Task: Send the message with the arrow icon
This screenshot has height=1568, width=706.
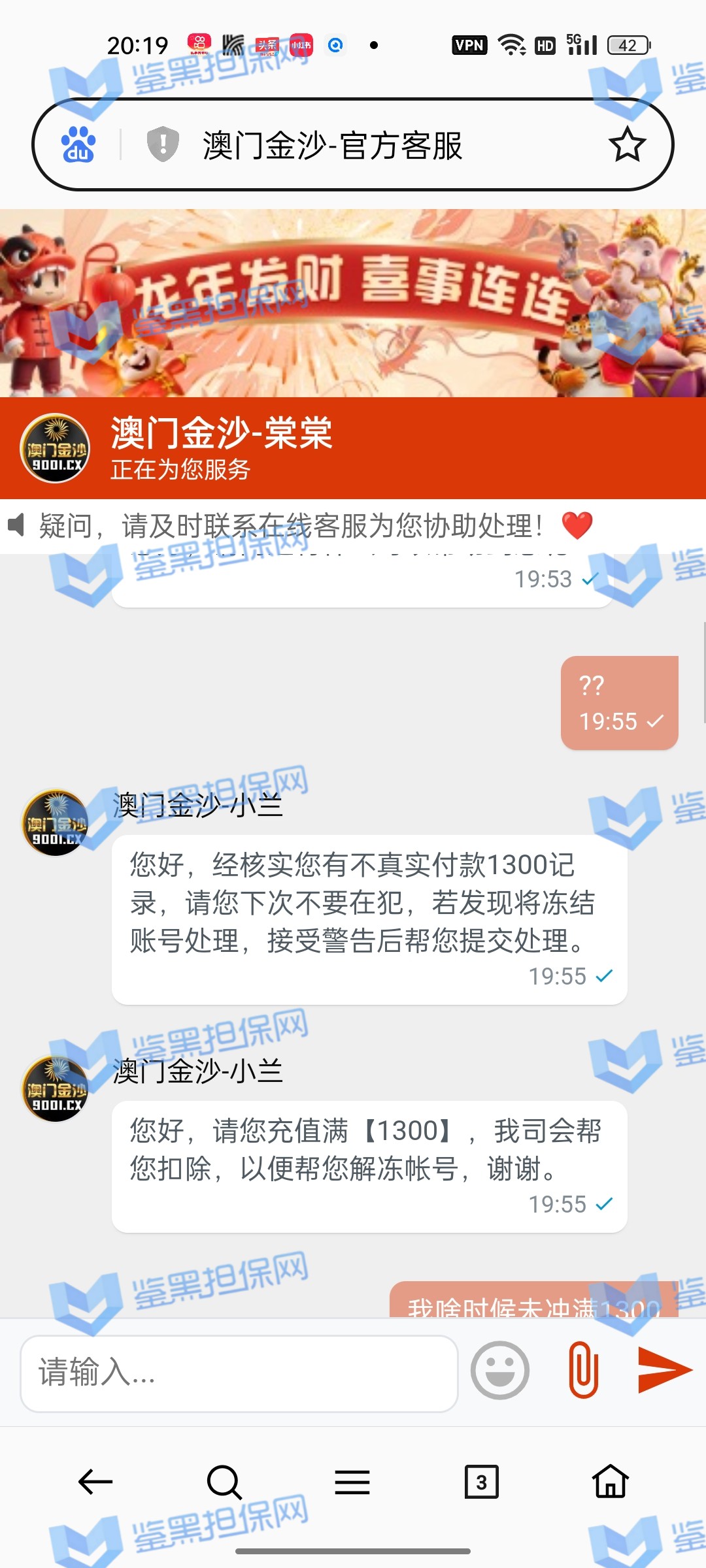Action: click(664, 1370)
